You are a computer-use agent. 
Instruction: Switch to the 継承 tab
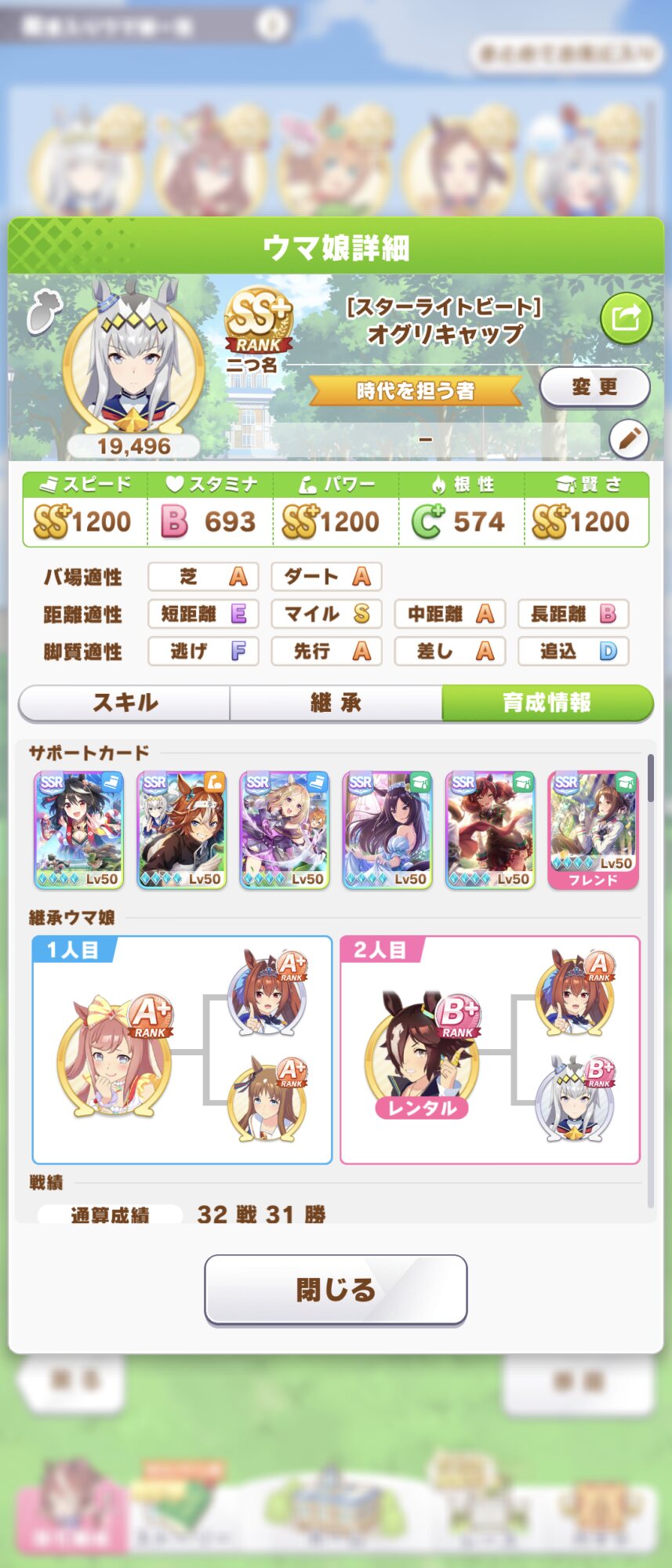pyautogui.click(x=336, y=702)
